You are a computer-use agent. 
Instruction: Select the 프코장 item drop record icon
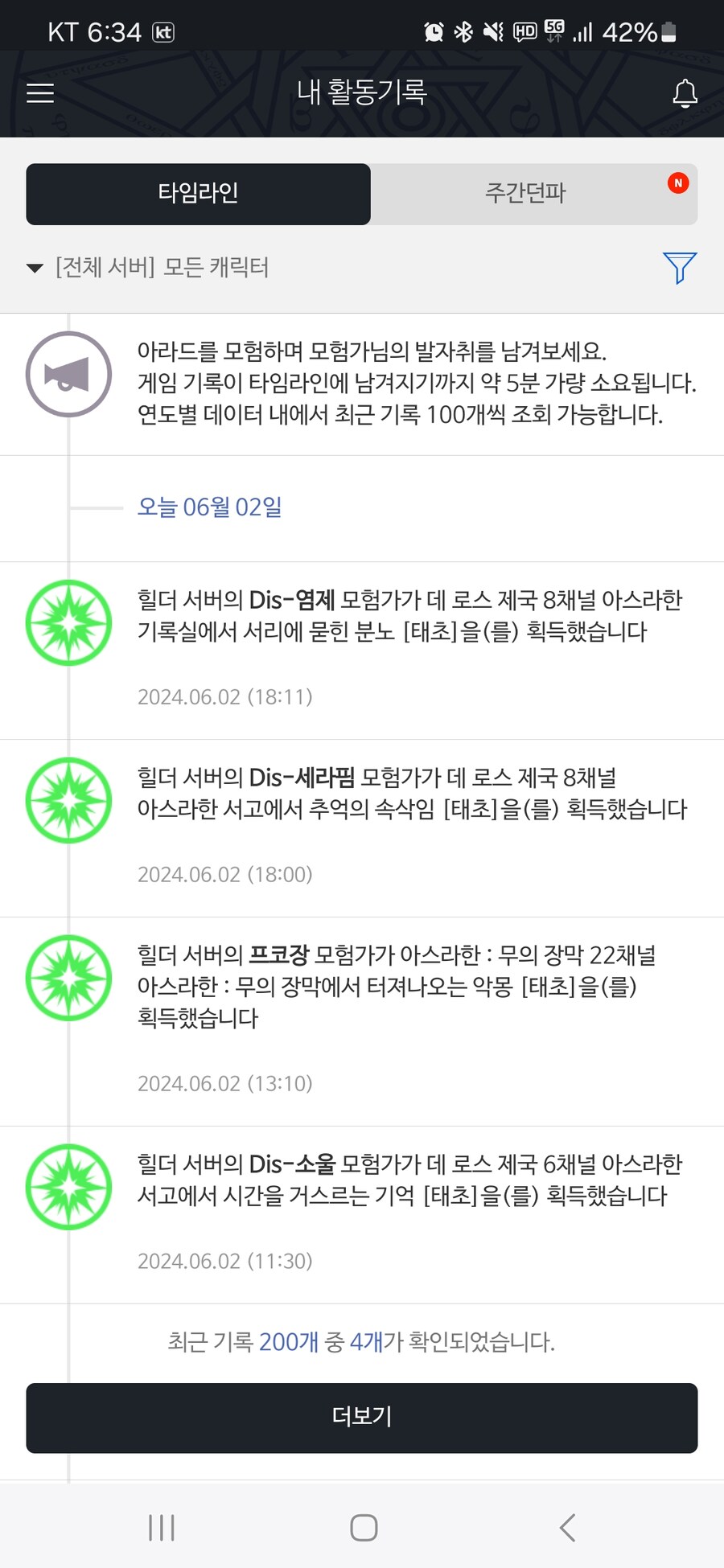tap(68, 978)
